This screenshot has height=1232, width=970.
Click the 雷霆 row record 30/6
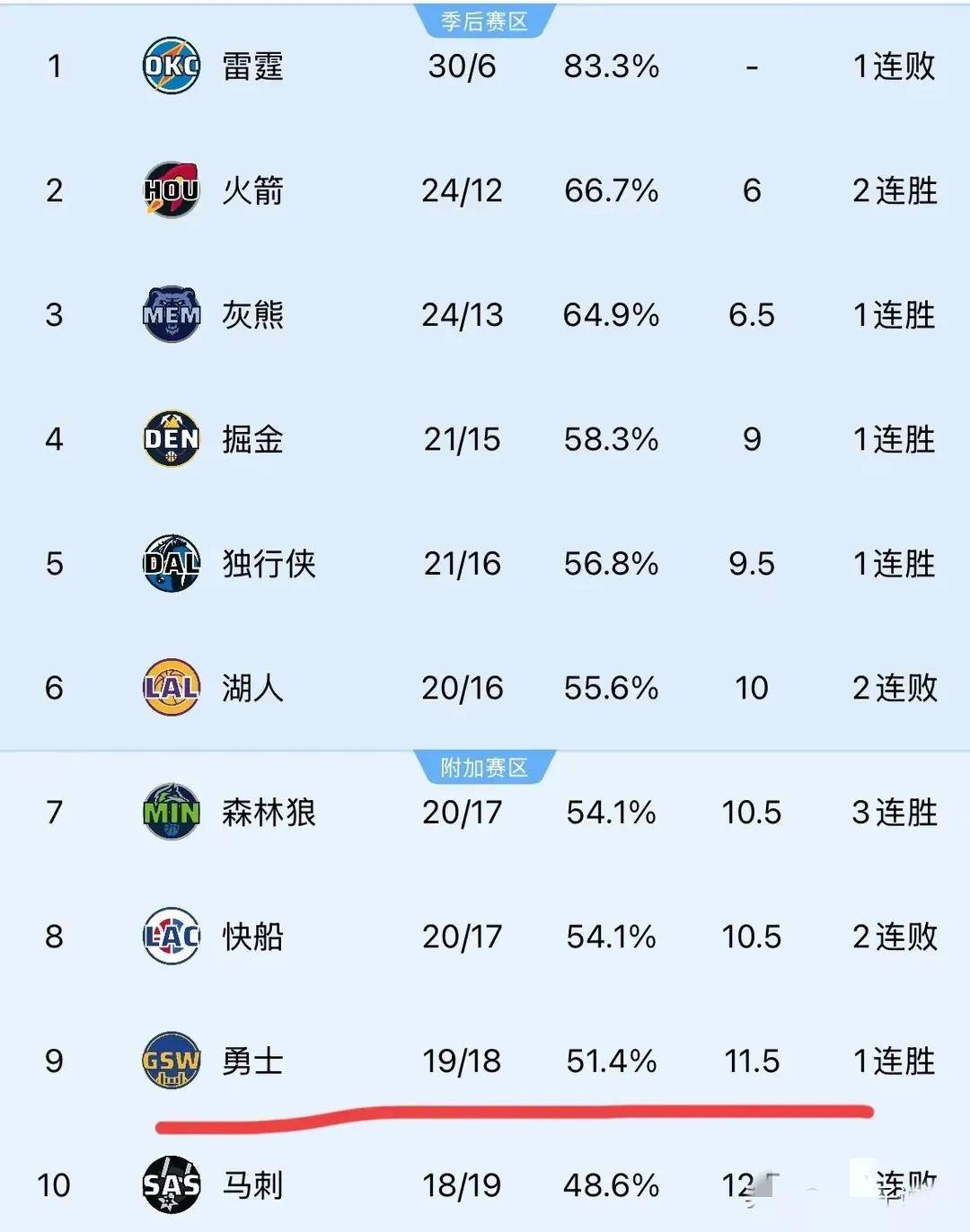460,65
